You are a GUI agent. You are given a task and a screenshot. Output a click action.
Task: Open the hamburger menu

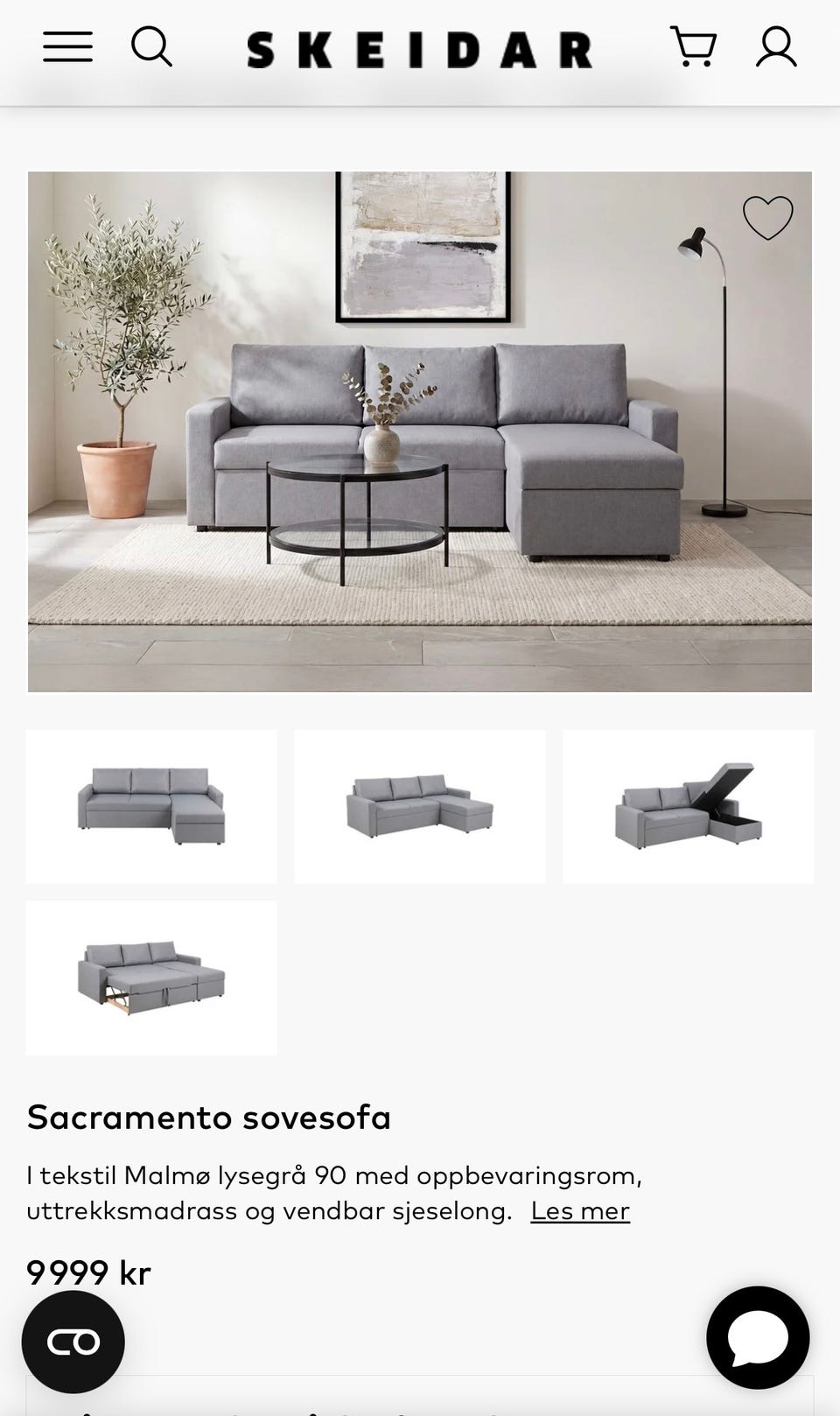point(67,47)
